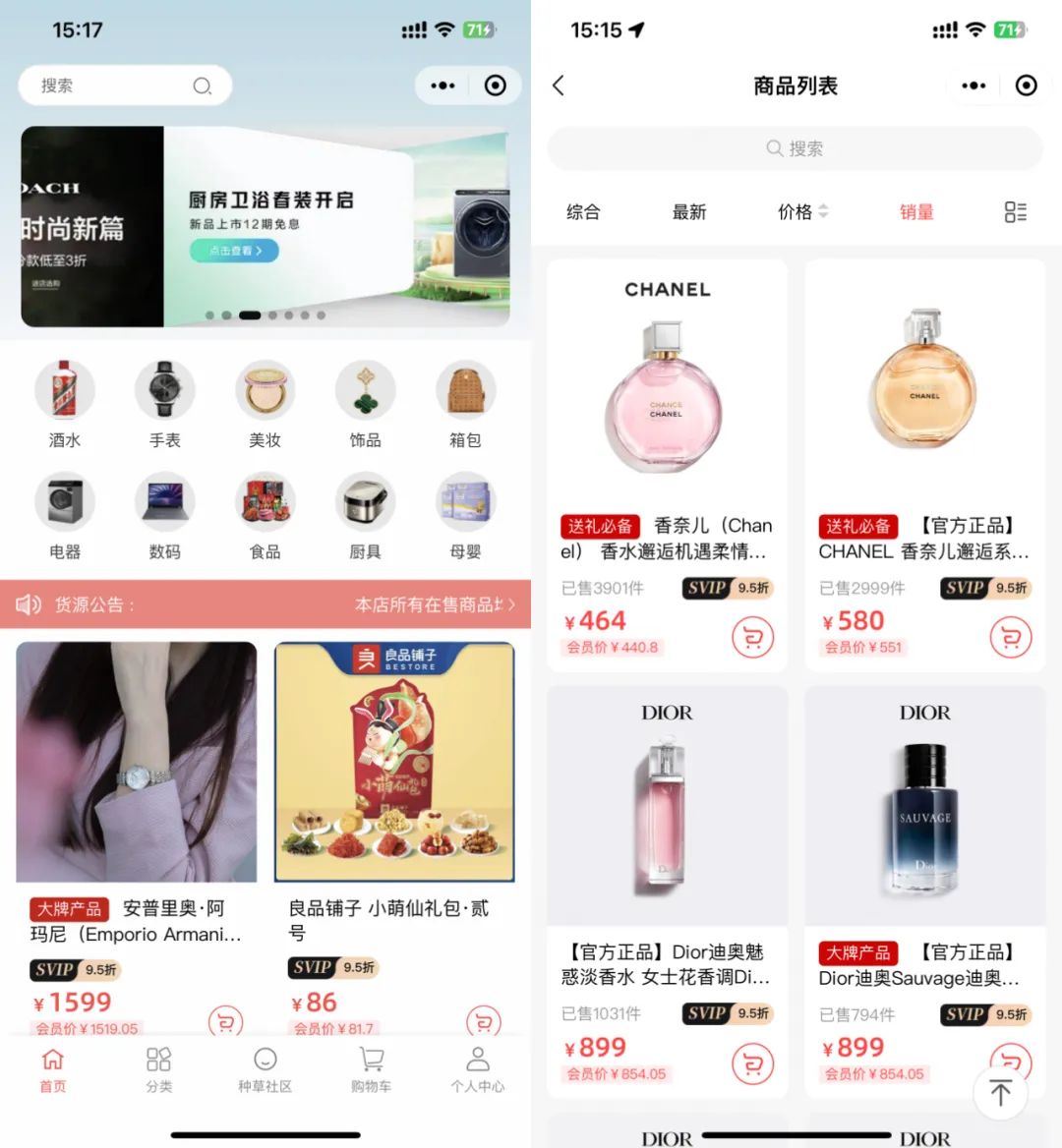Switch product layout using grid/list icon
The height and width of the screenshot is (1148, 1062).
click(1017, 211)
